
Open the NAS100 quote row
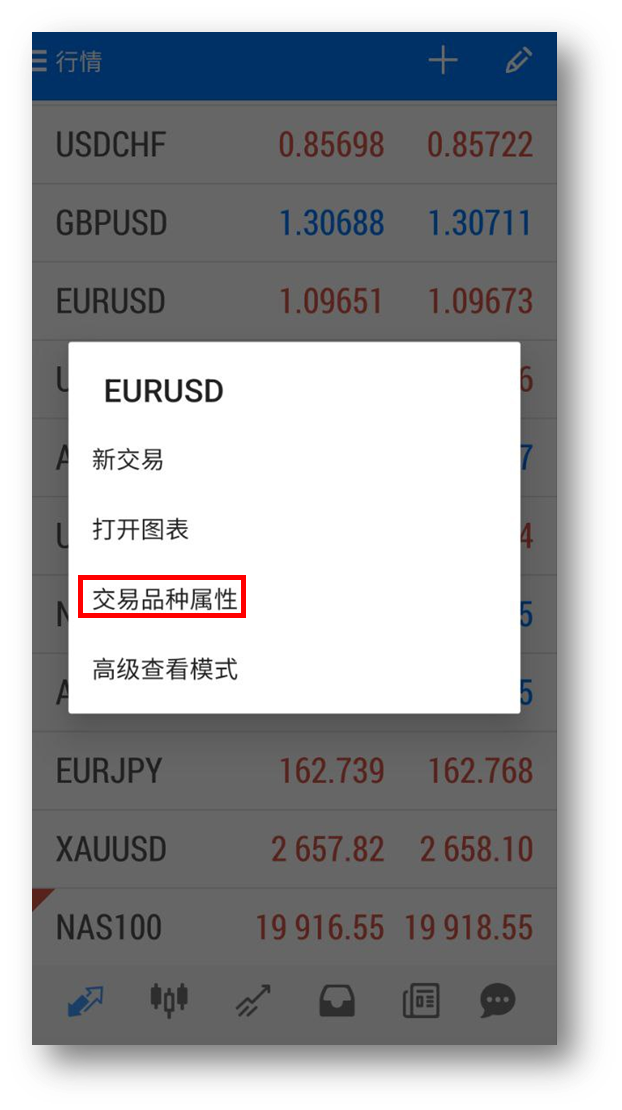point(294,927)
